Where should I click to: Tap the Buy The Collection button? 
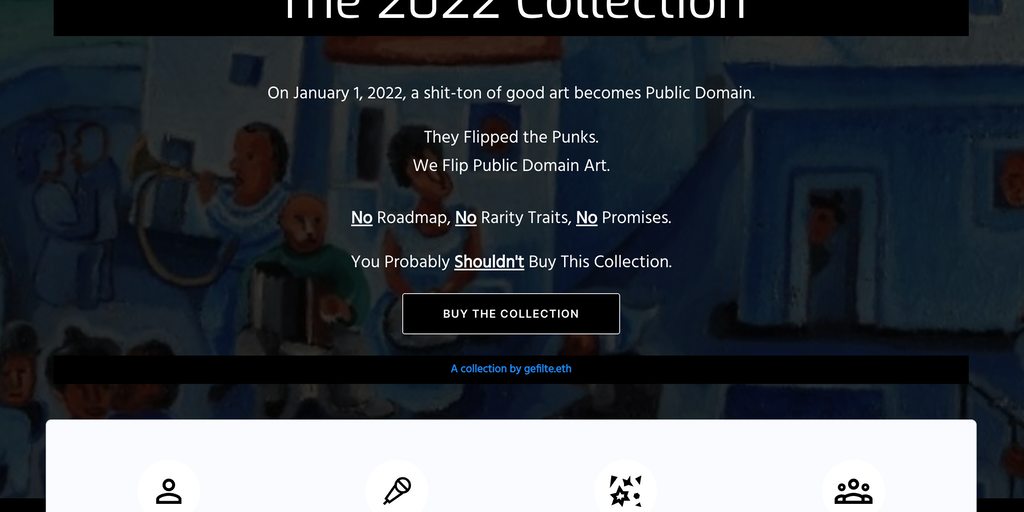tap(511, 314)
